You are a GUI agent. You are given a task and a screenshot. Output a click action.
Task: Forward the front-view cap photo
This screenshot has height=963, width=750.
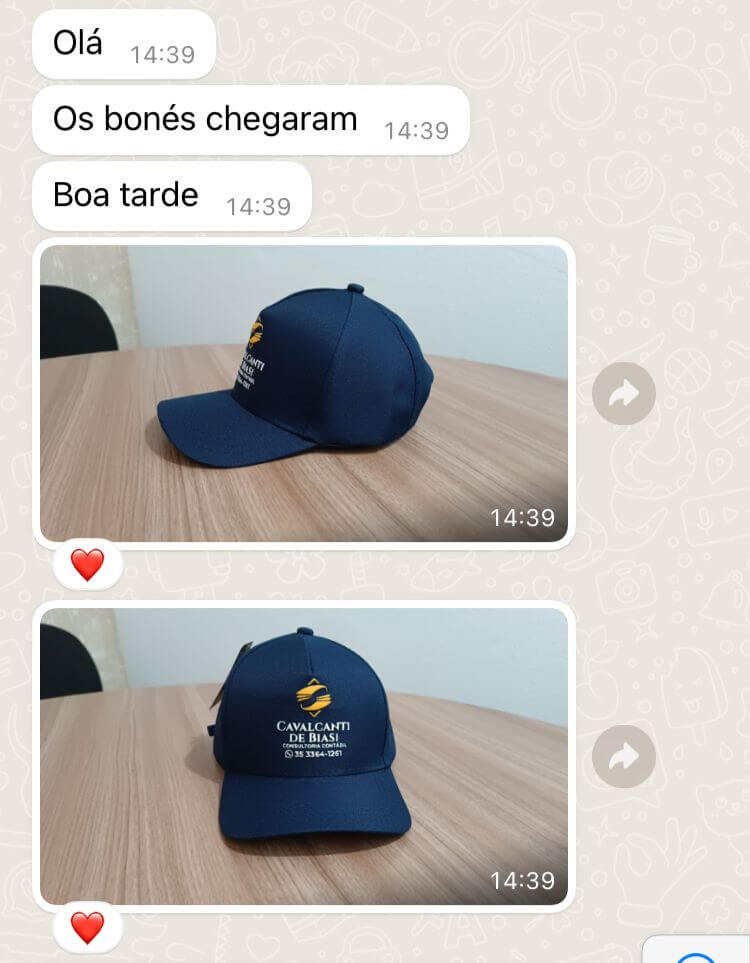click(624, 756)
